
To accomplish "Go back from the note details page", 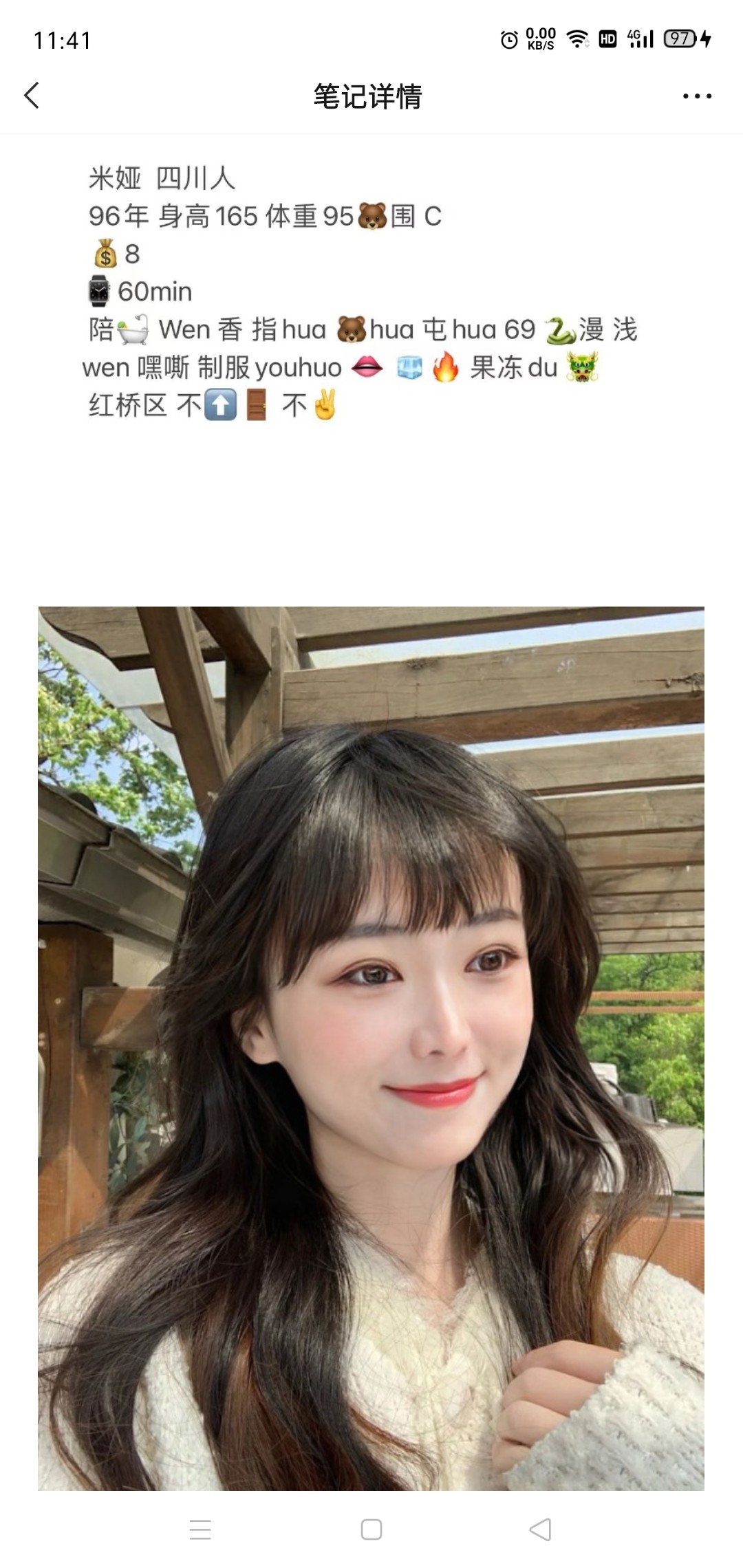I will (x=32, y=96).
